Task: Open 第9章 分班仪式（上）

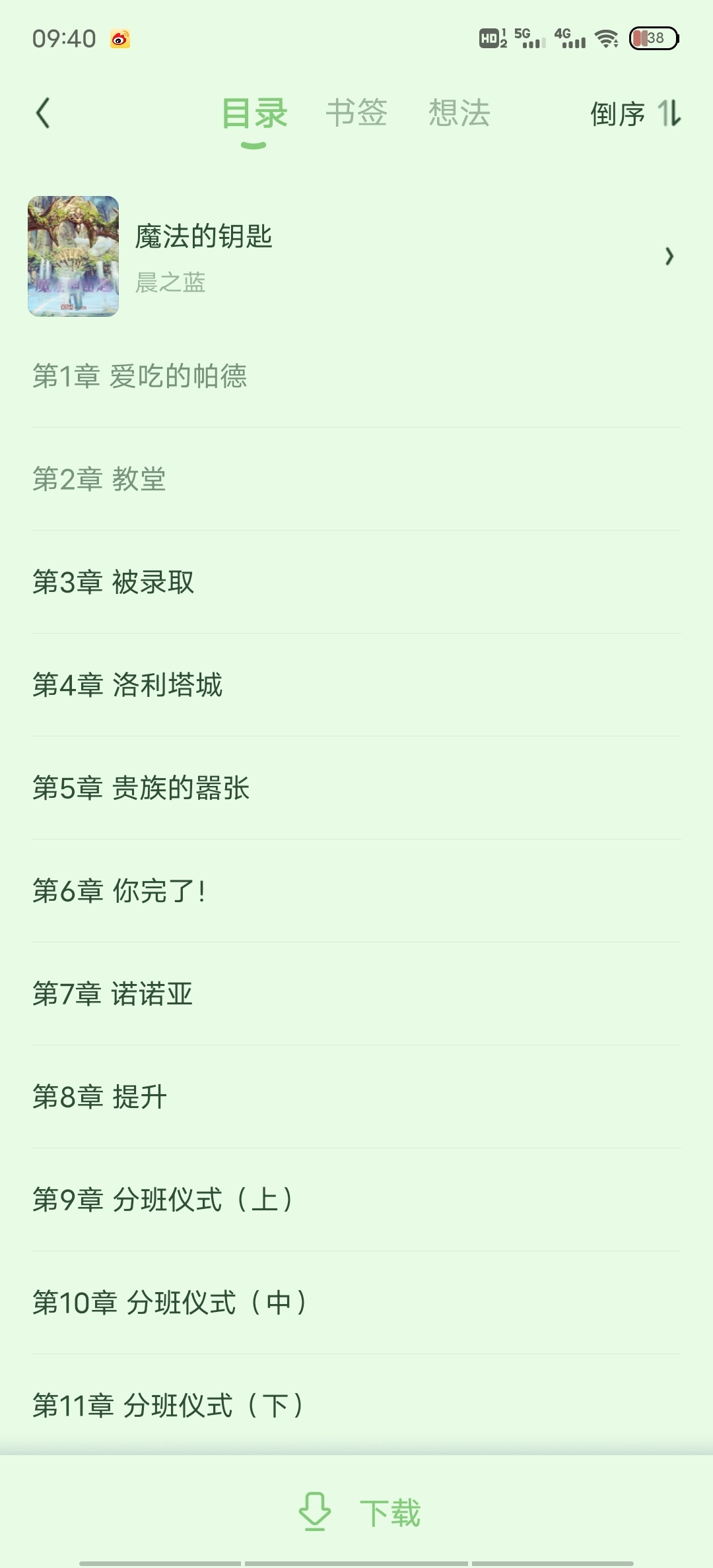Action: 356,1200
